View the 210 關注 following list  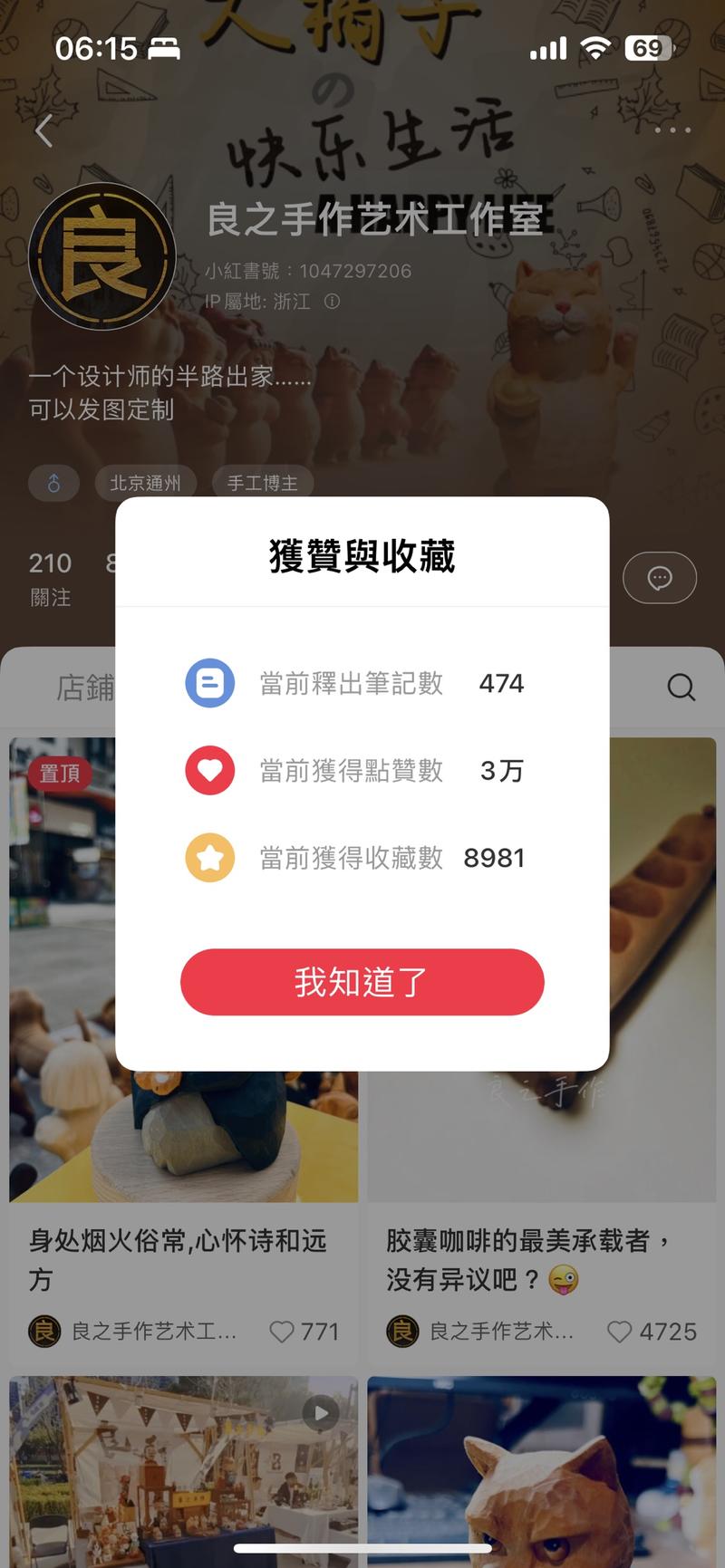point(50,577)
